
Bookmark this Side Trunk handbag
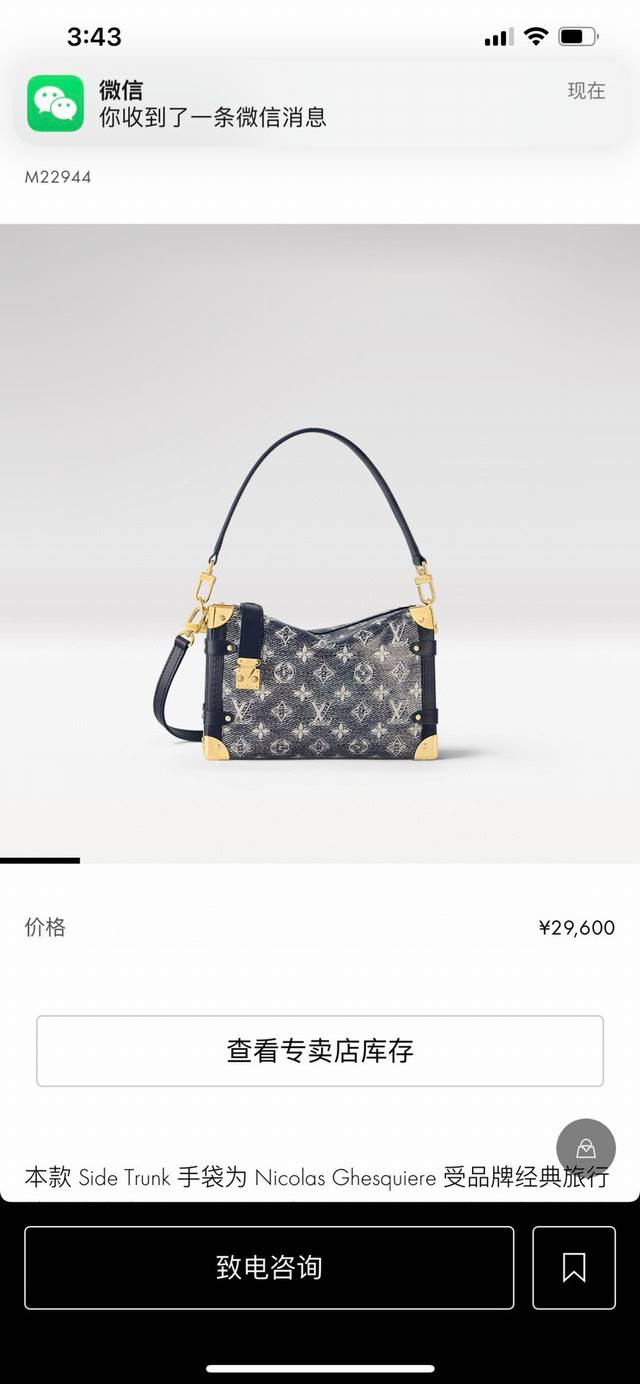coord(574,1268)
